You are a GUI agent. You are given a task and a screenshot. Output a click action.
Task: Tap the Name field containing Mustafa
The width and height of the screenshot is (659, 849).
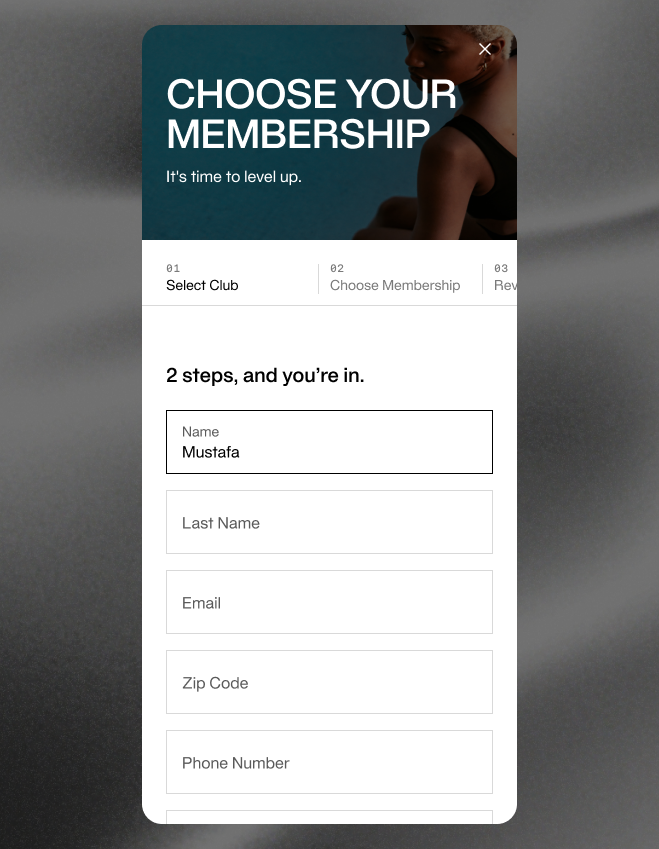[329, 442]
